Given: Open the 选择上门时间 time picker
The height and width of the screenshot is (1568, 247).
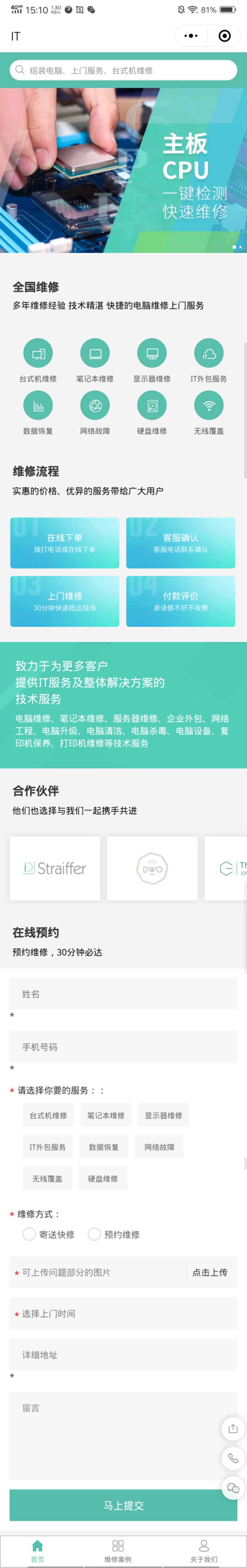Looking at the screenshot, I should click(x=123, y=1314).
